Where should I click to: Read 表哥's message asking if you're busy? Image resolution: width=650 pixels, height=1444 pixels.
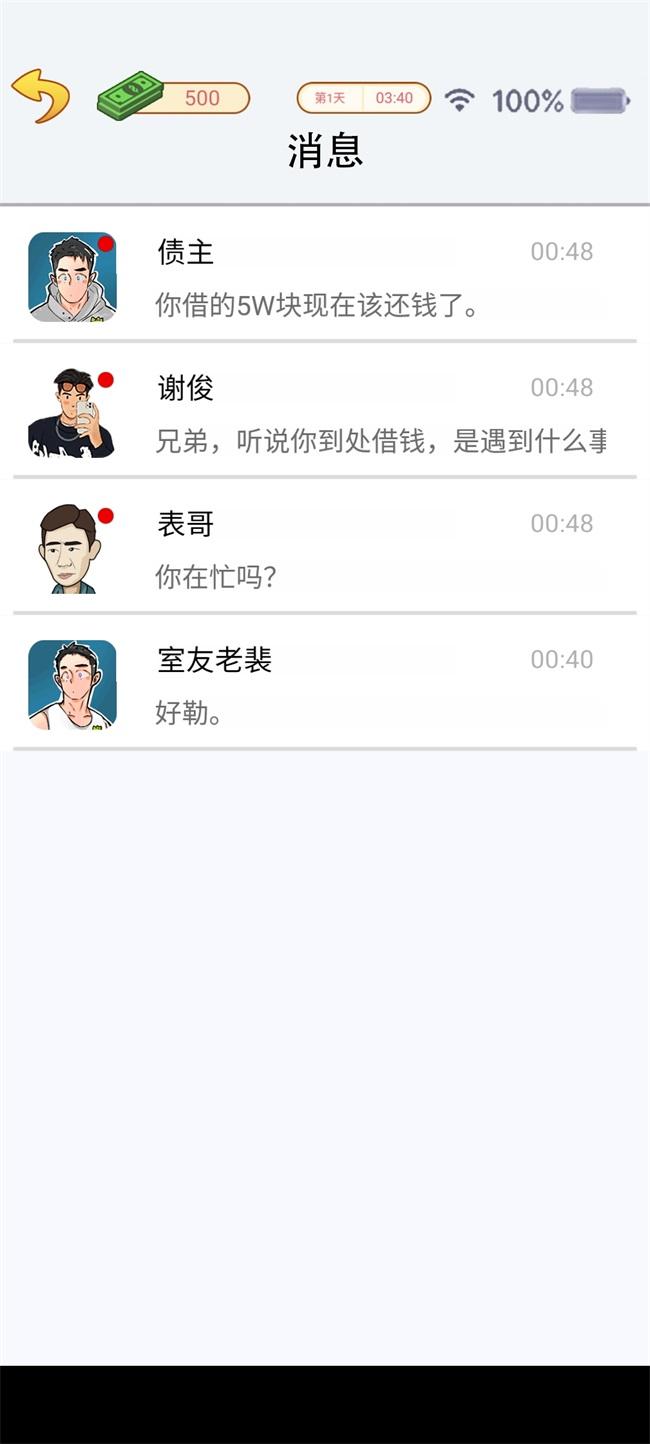coord(324,549)
